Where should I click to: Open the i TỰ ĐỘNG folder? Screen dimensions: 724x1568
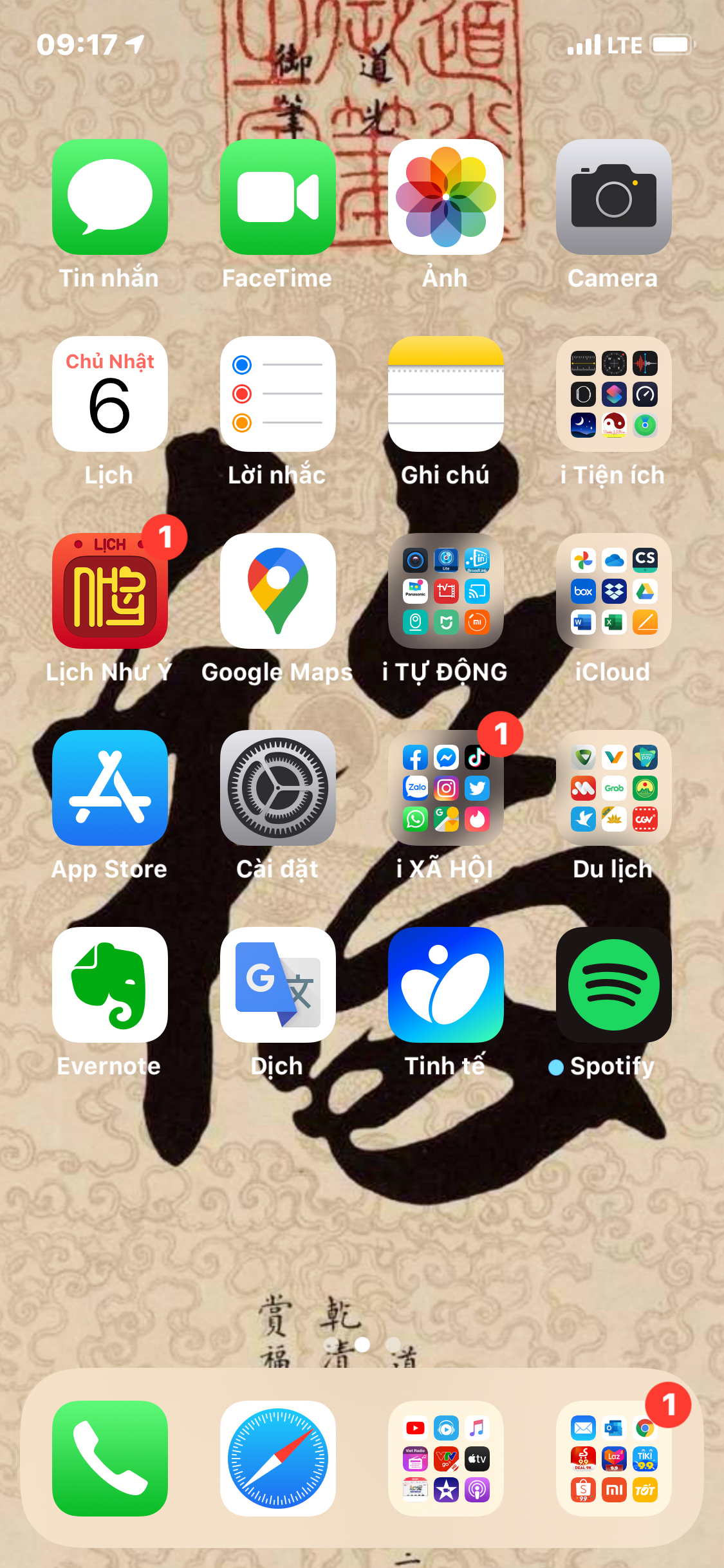coord(446,591)
